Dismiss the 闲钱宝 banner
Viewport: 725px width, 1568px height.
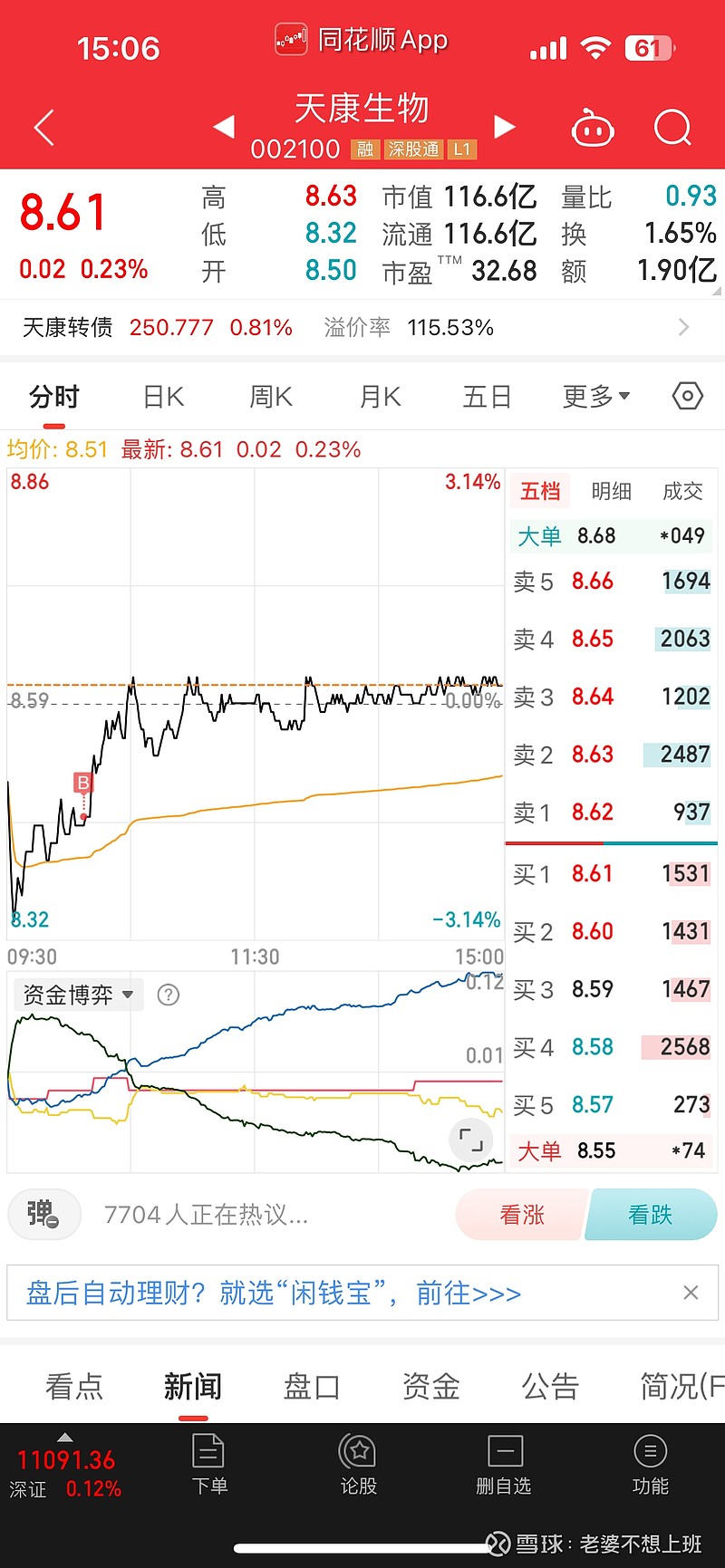[x=691, y=1293]
